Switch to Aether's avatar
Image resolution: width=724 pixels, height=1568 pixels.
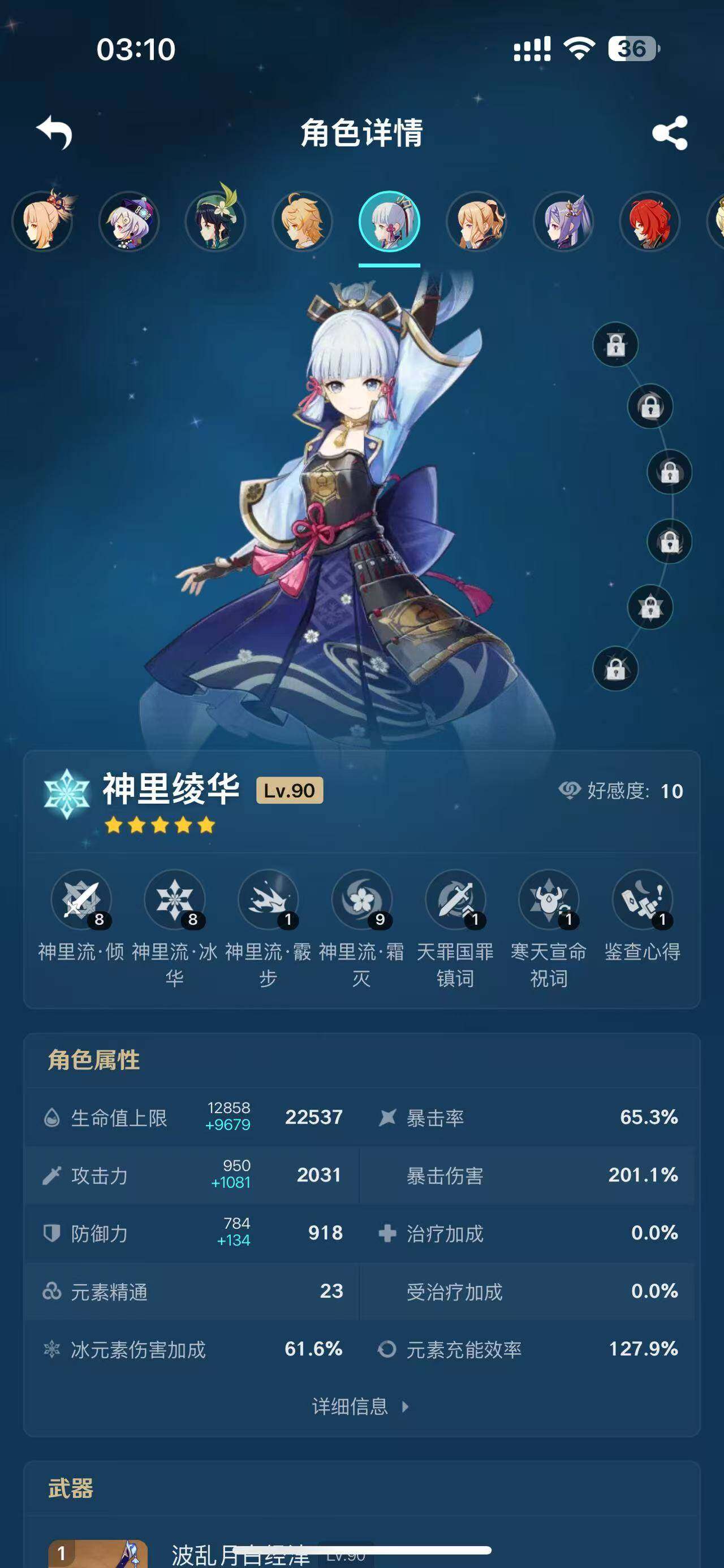303,222
